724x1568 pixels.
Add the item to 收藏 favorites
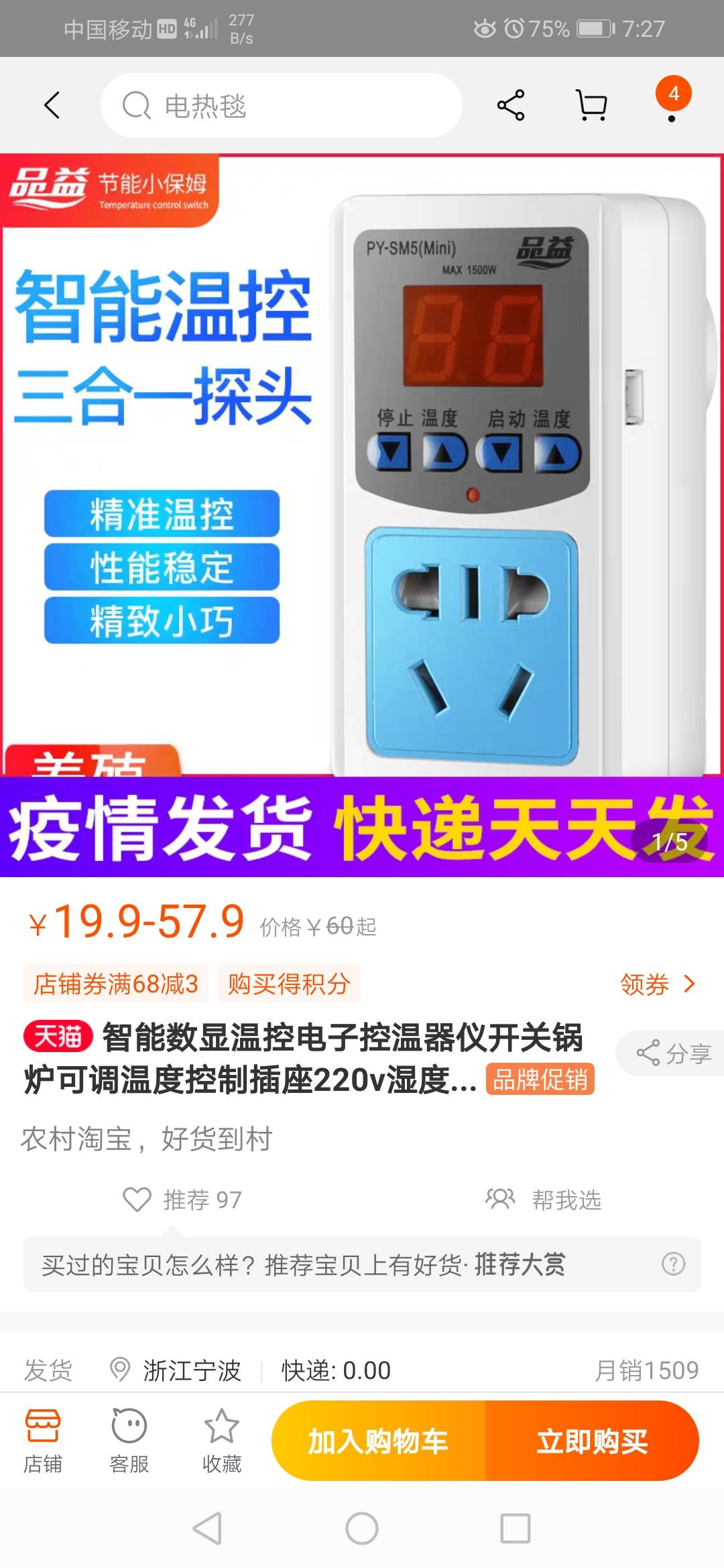pos(221,1441)
